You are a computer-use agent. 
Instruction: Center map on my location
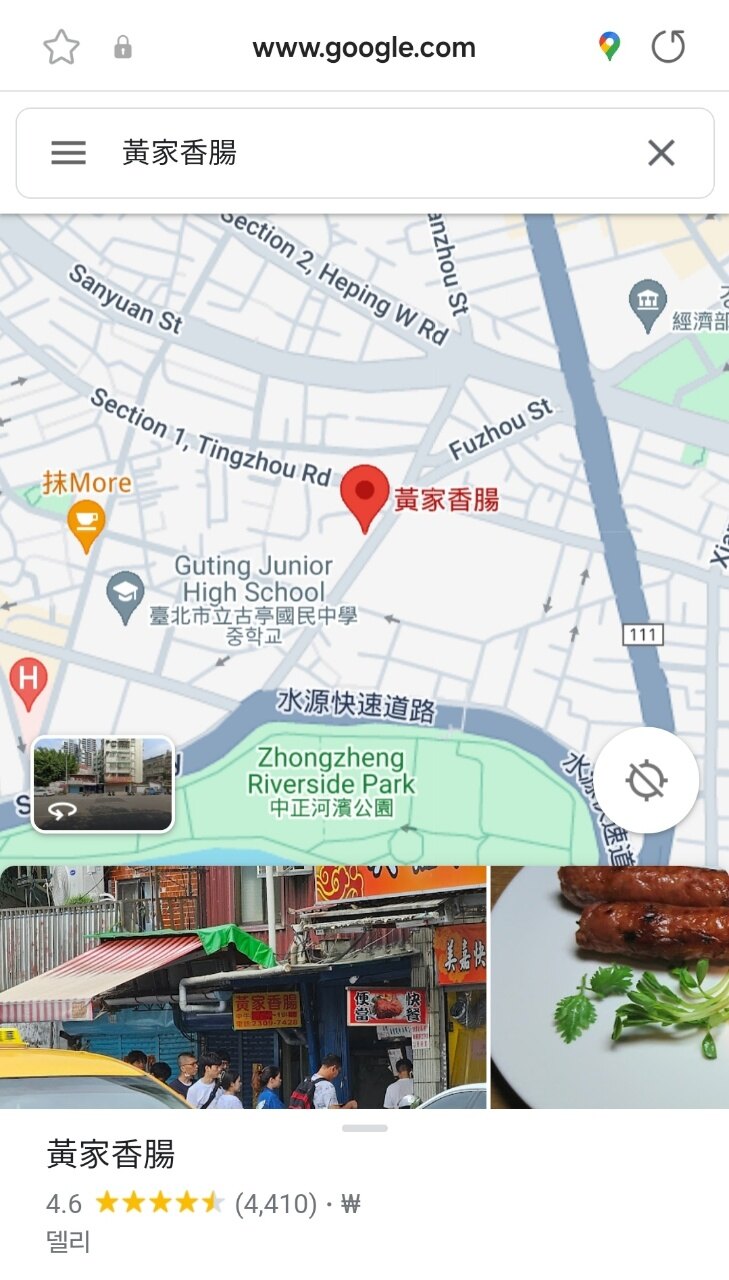coord(647,780)
